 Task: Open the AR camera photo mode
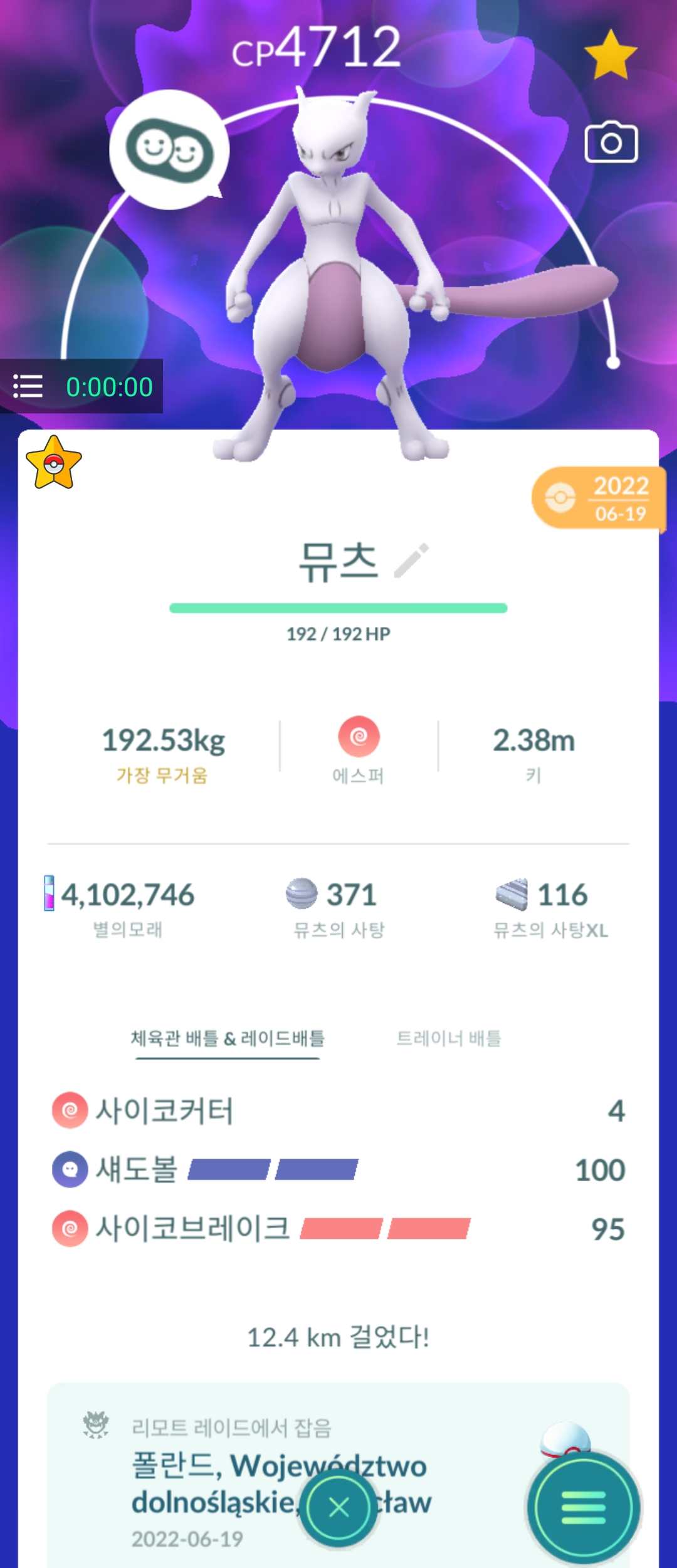pyautogui.click(x=611, y=143)
